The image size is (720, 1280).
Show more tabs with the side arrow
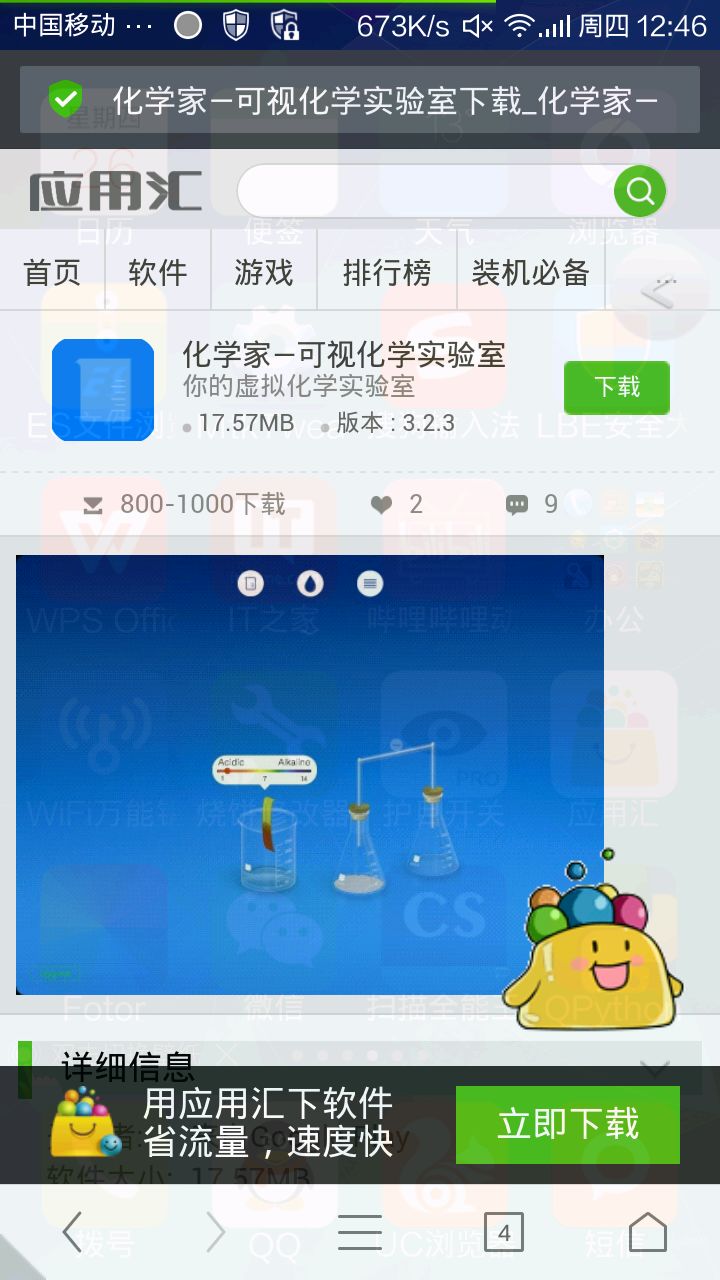click(x=658, y=290)
